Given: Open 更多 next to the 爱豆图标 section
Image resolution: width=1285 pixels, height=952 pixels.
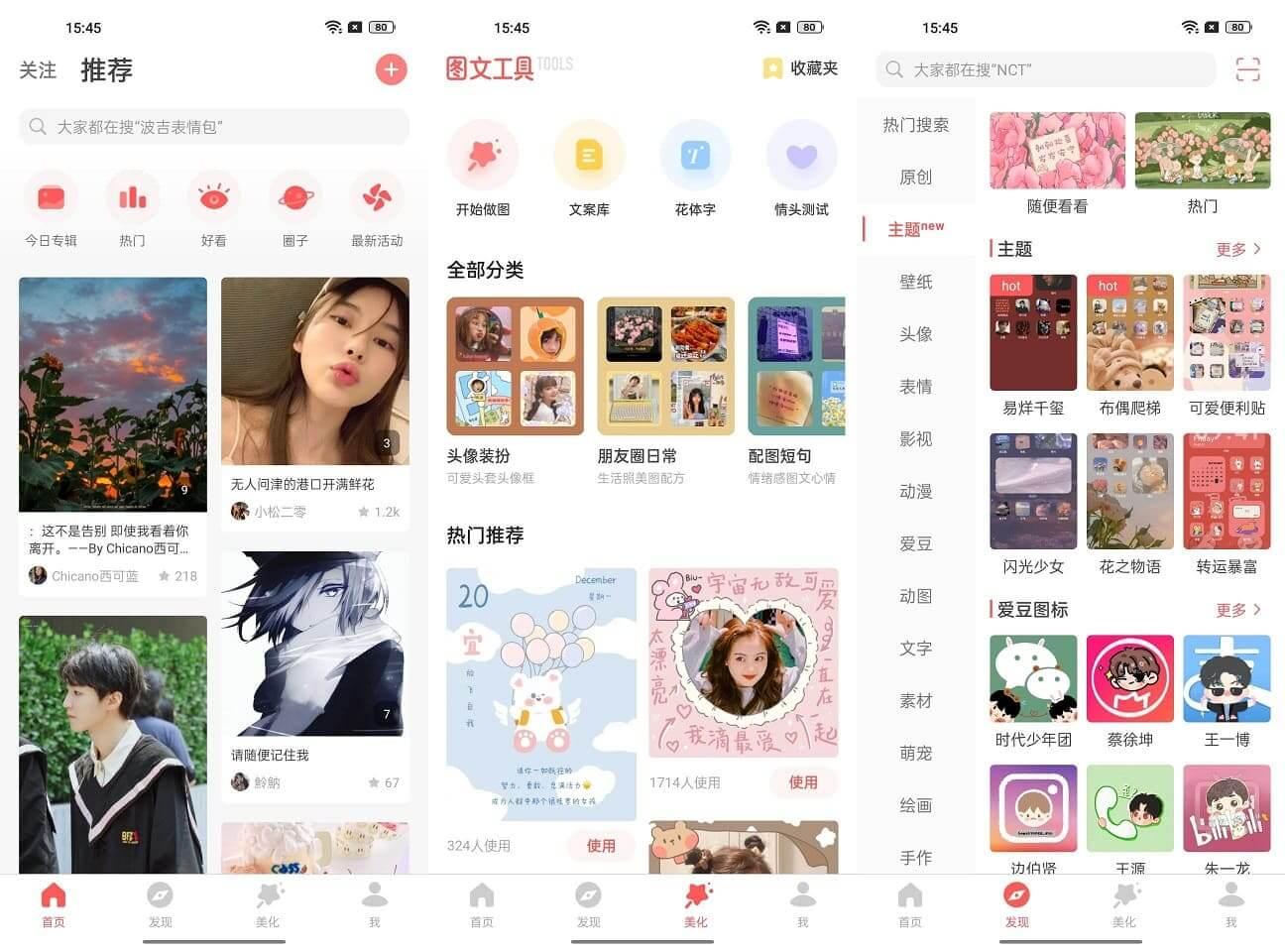Looking at the screenshot, I should pyautogui.click(x=1237, y=610).
